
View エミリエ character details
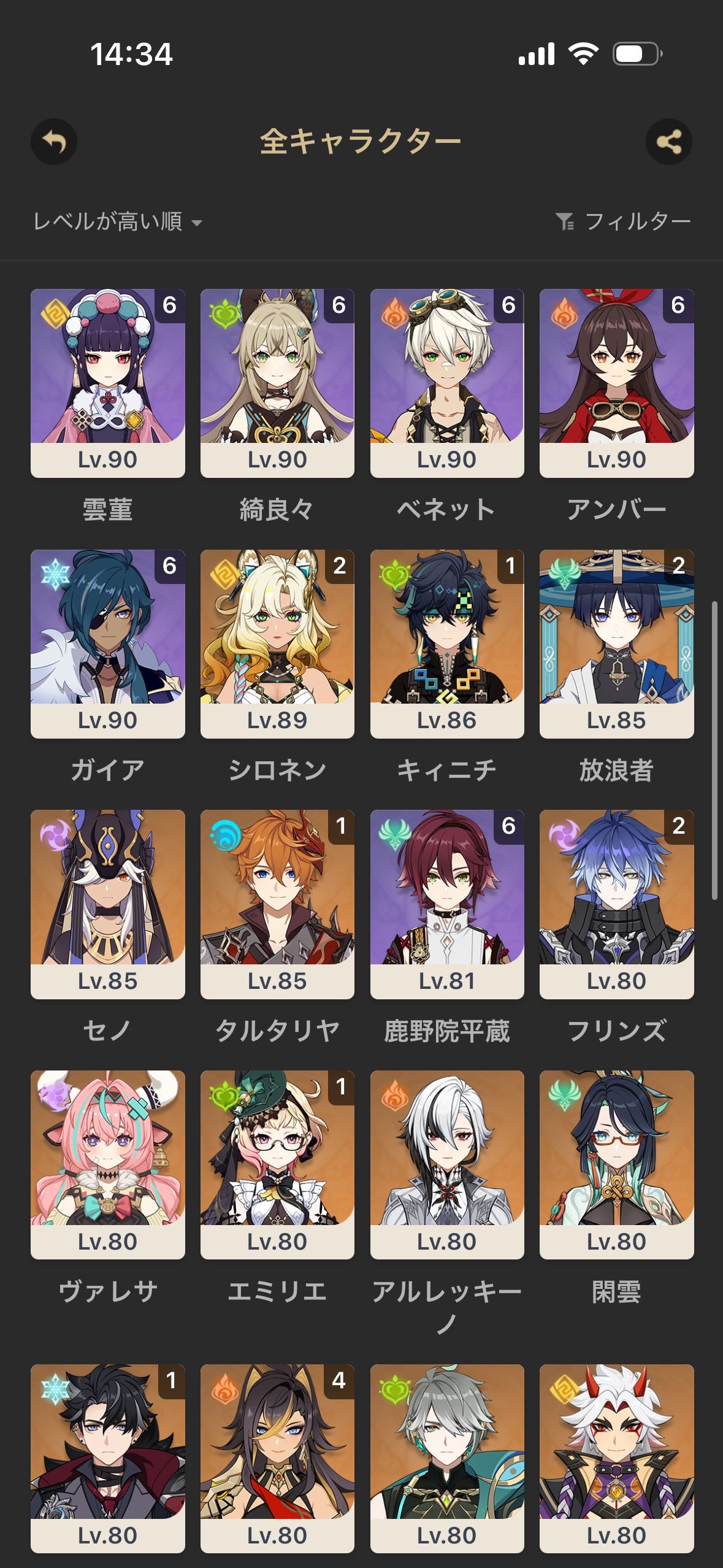(x=277, y=1164)
